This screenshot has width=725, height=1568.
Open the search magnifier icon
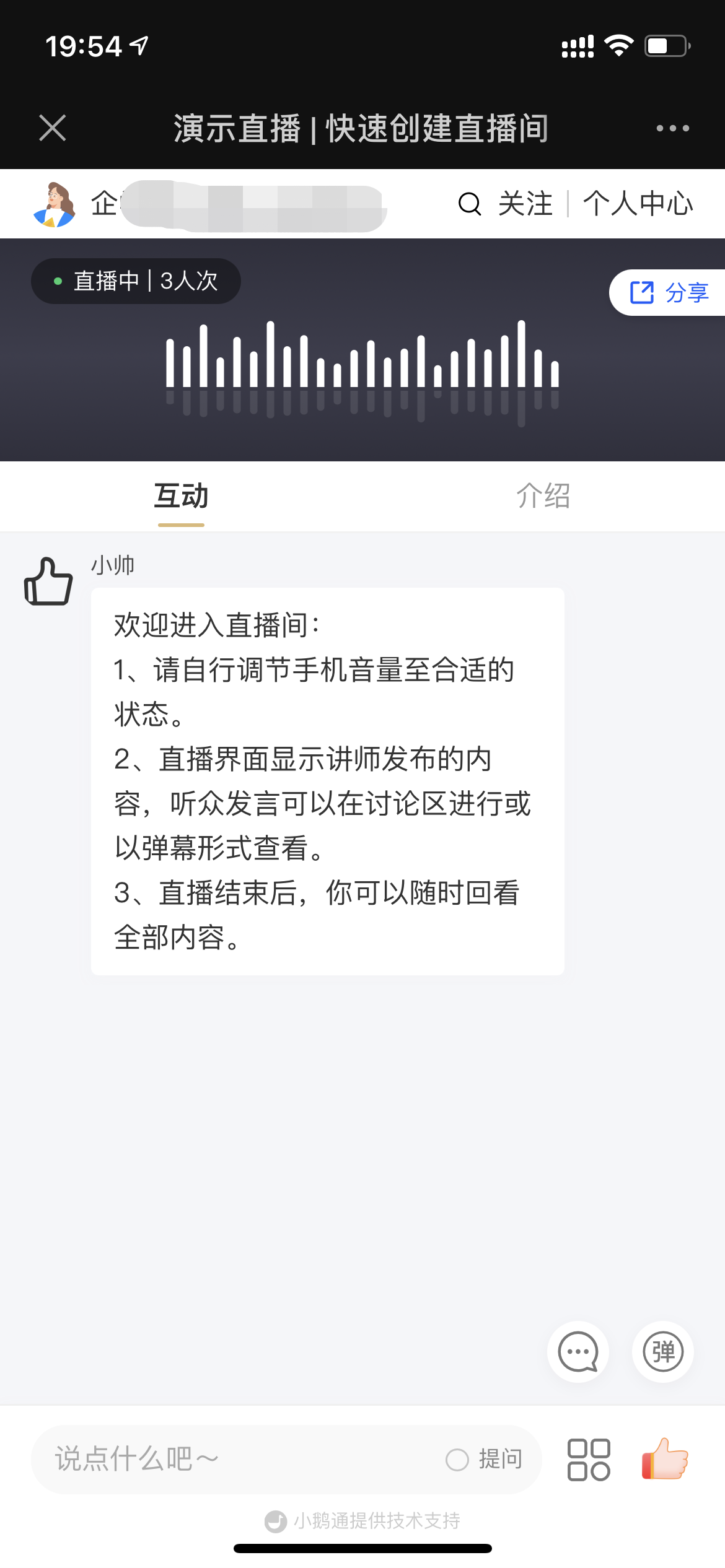pos(470,204)
